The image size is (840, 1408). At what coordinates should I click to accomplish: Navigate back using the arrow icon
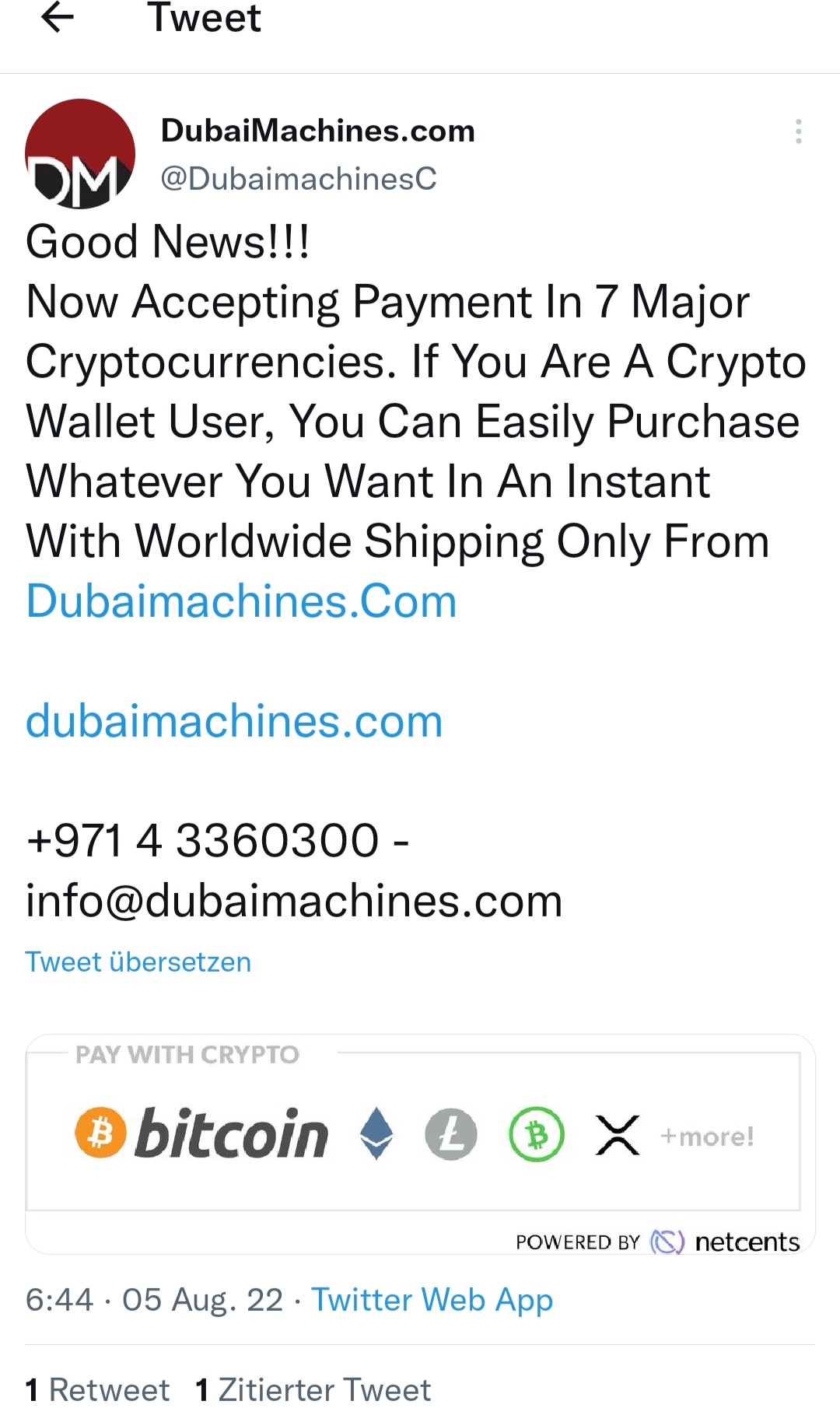coord(56,19)
